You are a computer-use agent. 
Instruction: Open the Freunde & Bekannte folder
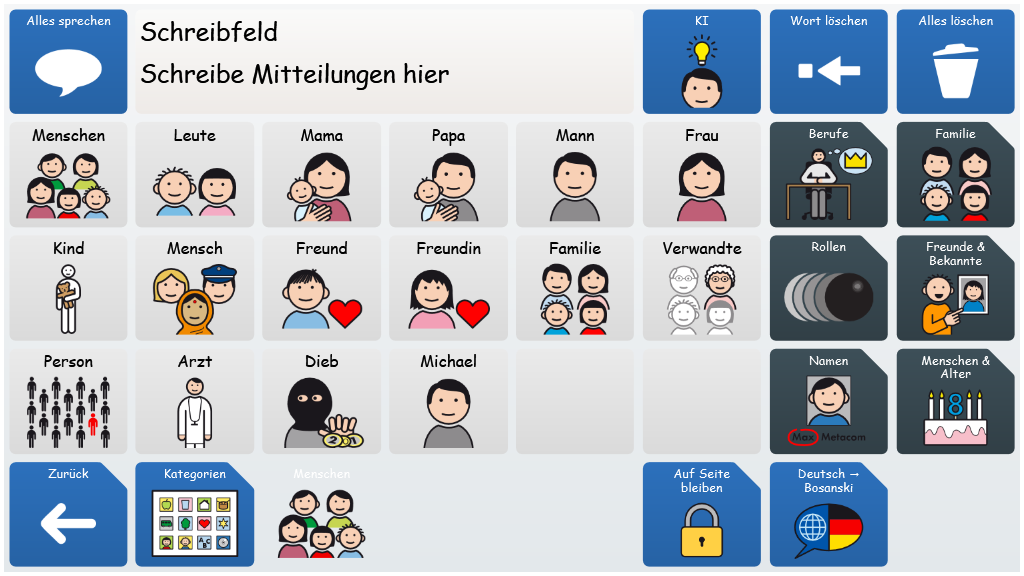[x=955, y=288]
